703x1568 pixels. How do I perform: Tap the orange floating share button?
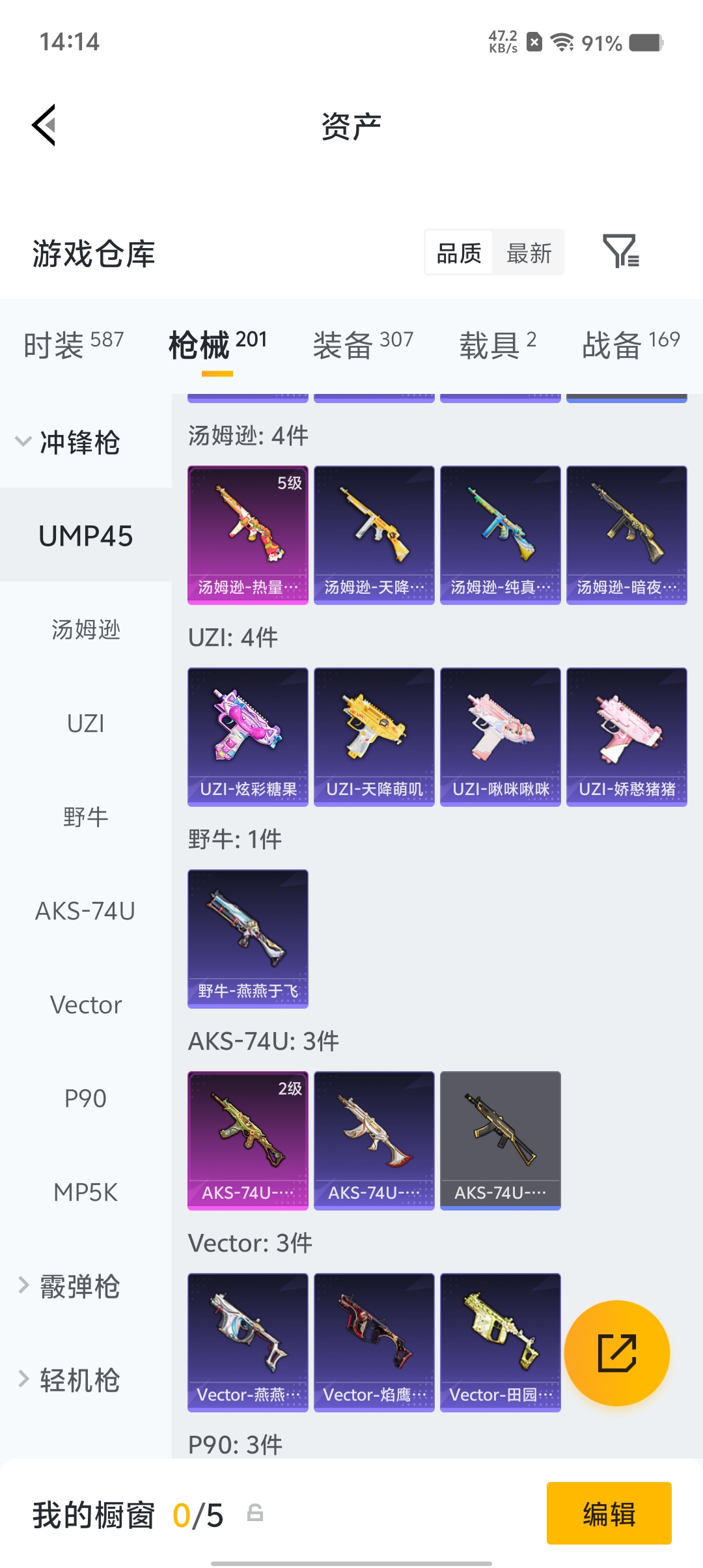[616, 1352]
